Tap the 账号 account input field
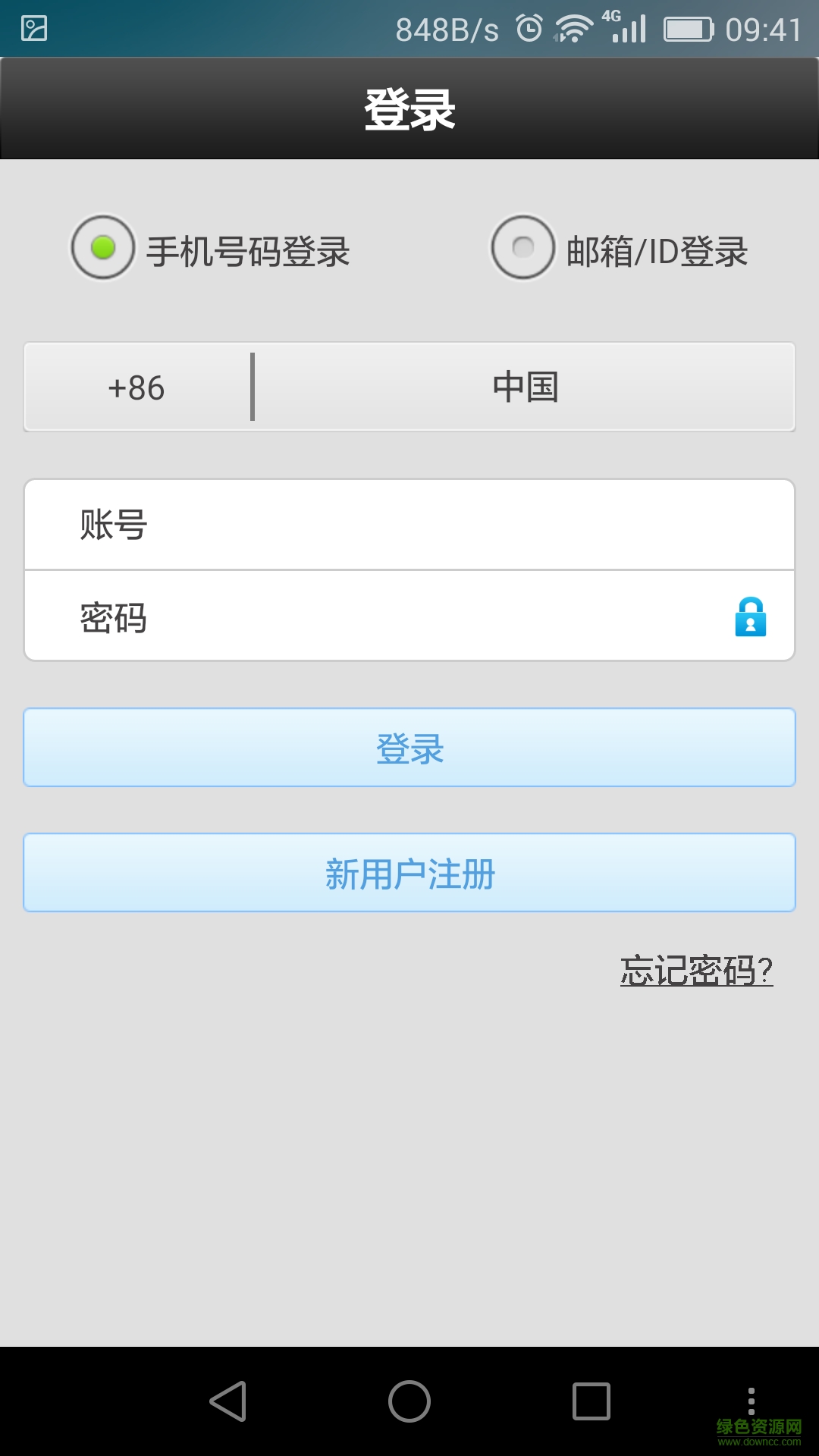The width and height of the screenshot is (819, 1456). tap(409, 523)
